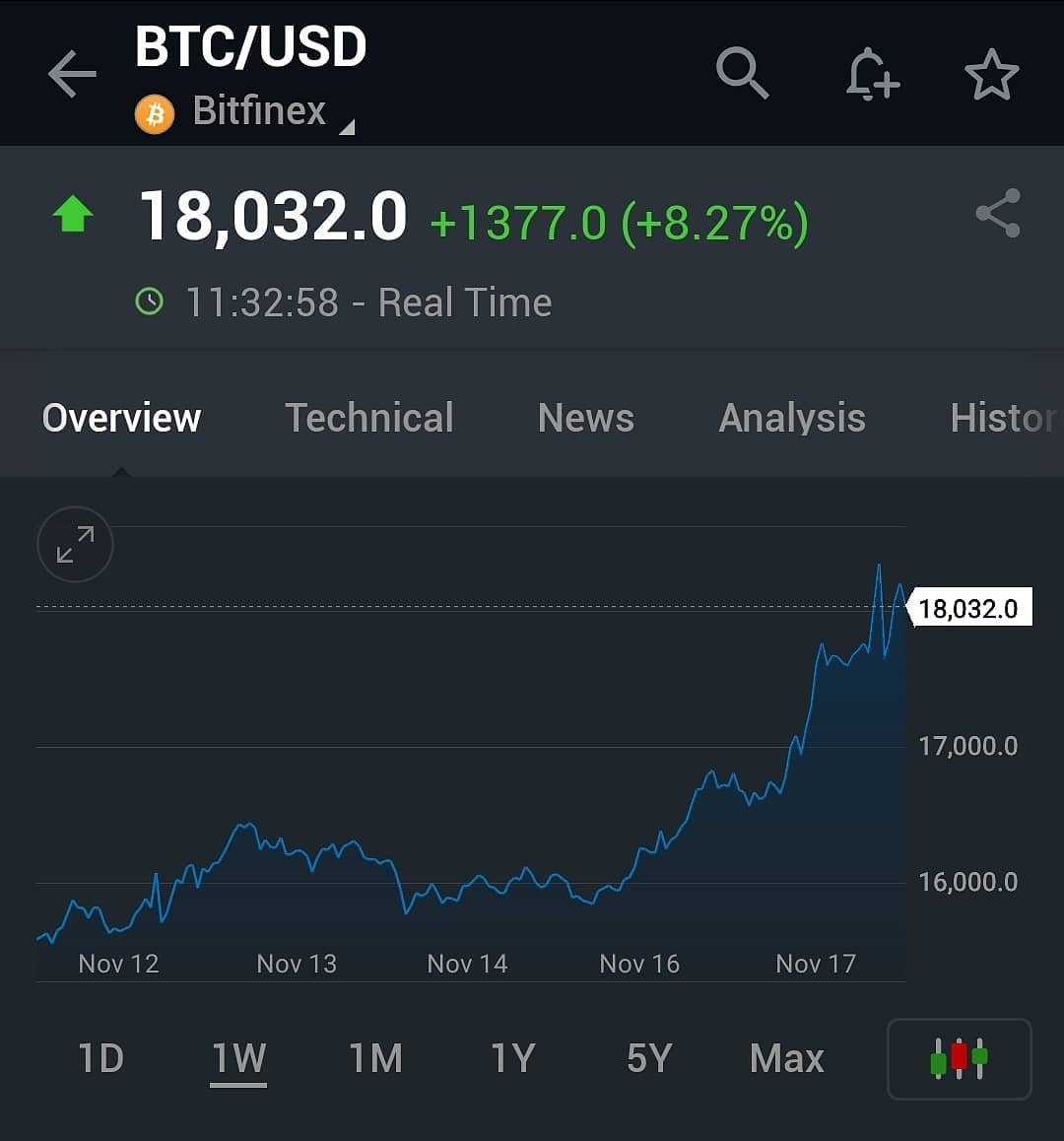Open the News tab
Image resolution: width=1064 pixels, height=1141 pixels.
(x=586, y=418)
